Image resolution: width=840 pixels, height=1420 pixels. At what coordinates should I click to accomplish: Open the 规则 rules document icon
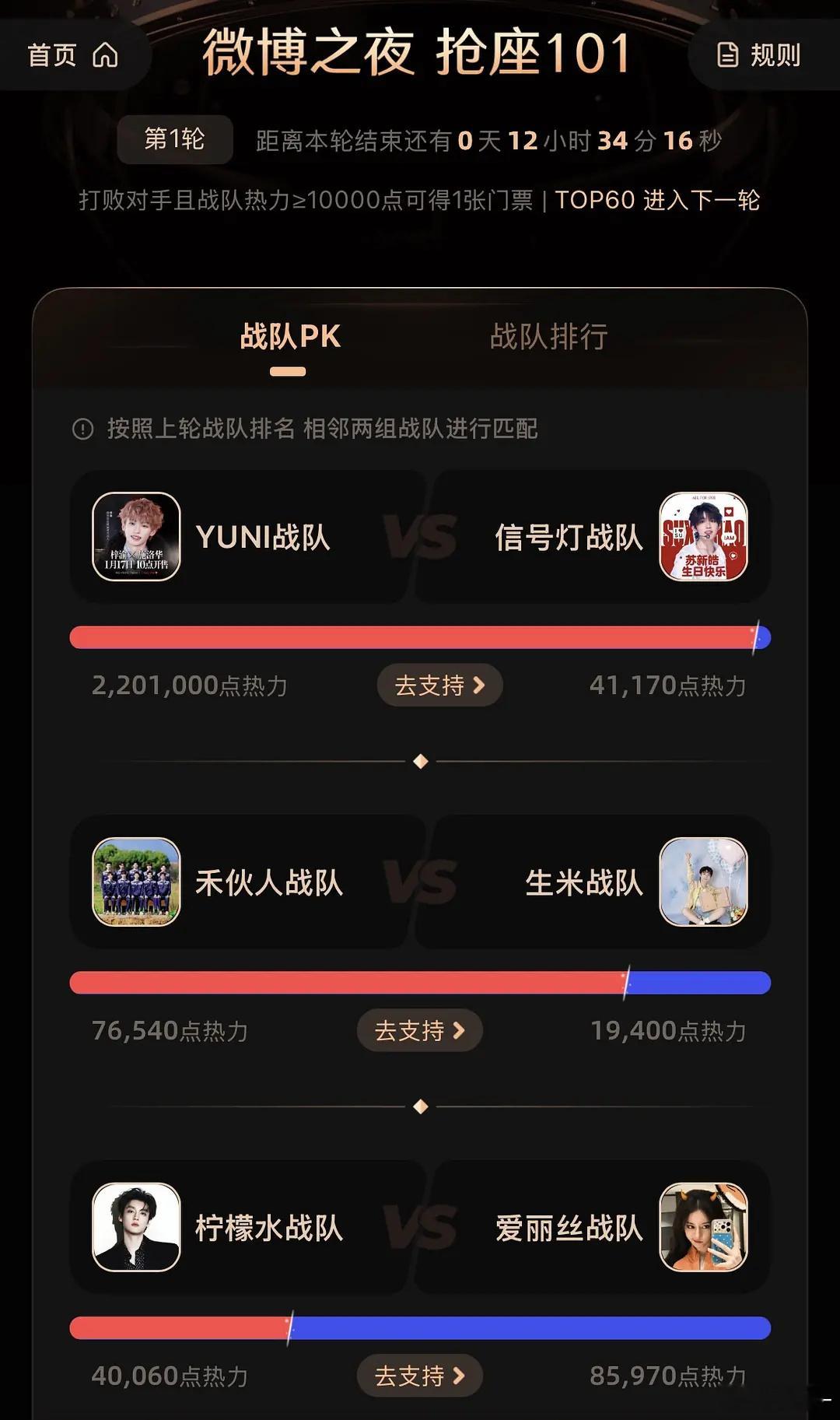[727, 56]
